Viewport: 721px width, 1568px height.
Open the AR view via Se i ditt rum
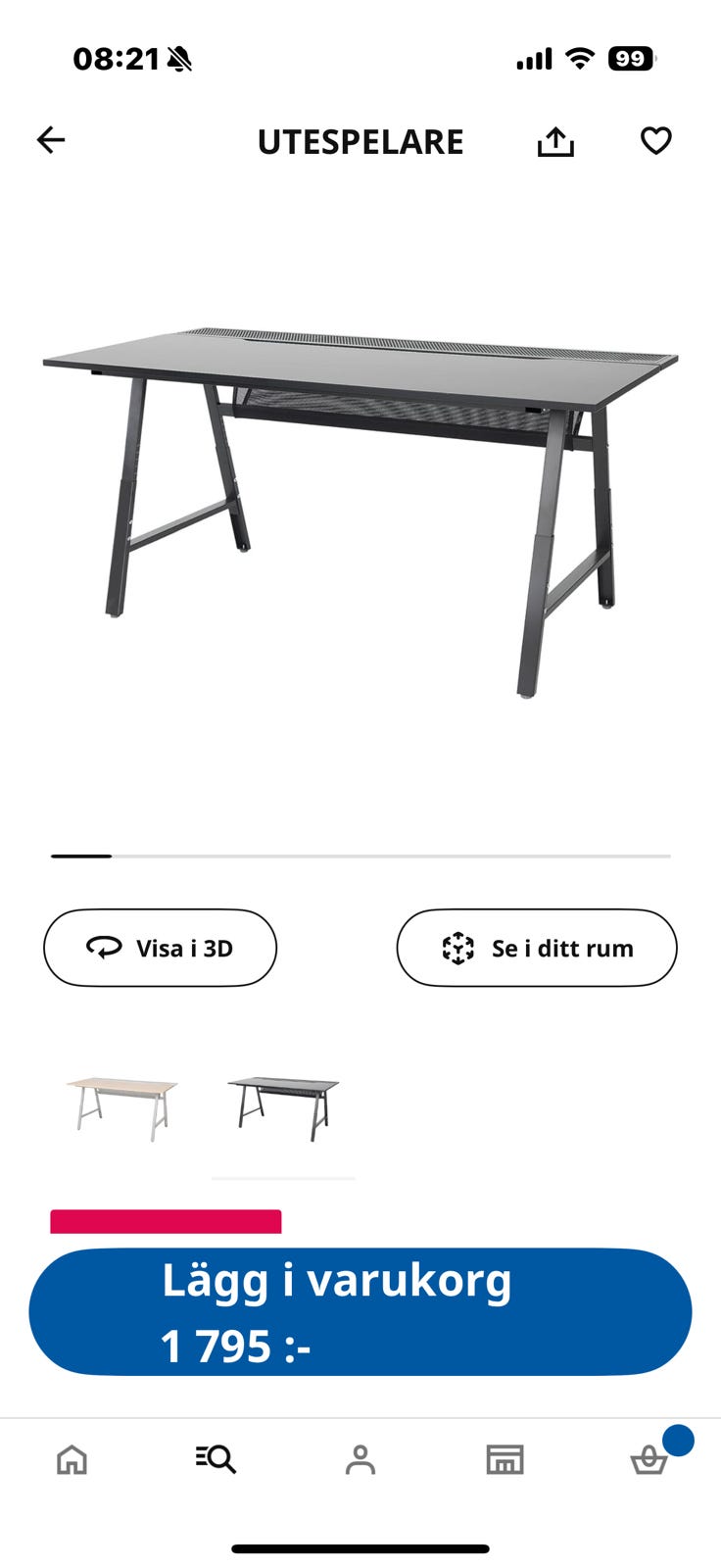point(536,947)
